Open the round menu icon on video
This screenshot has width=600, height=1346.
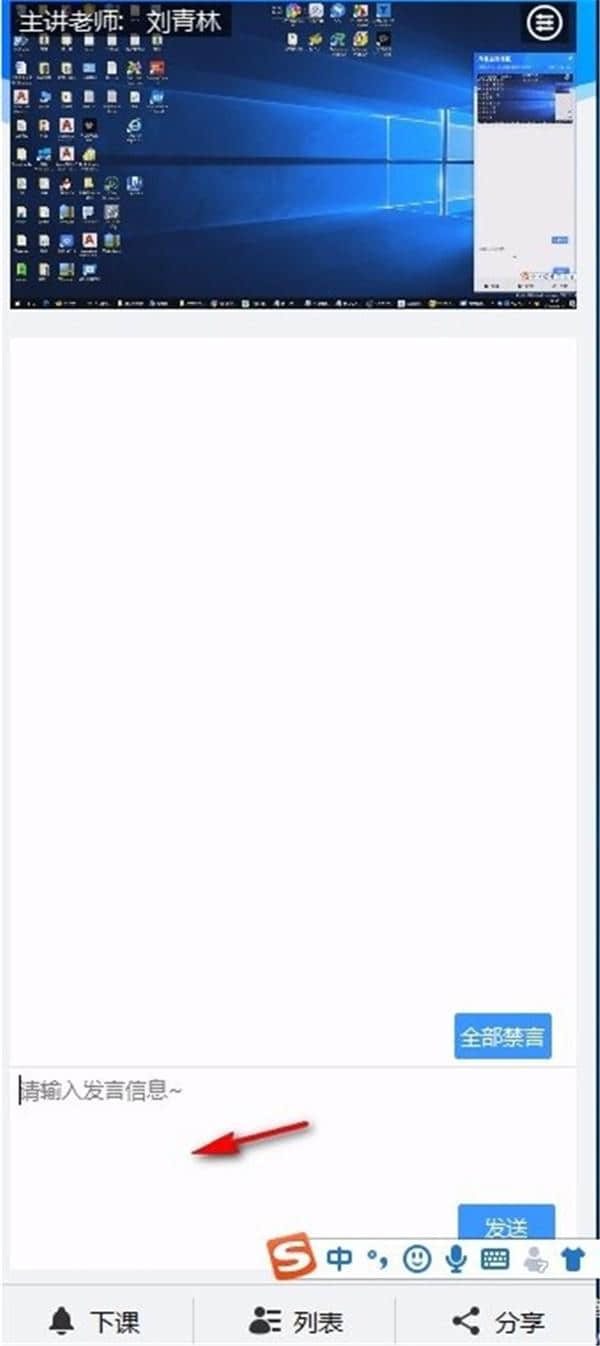click(x=545, y=24)
